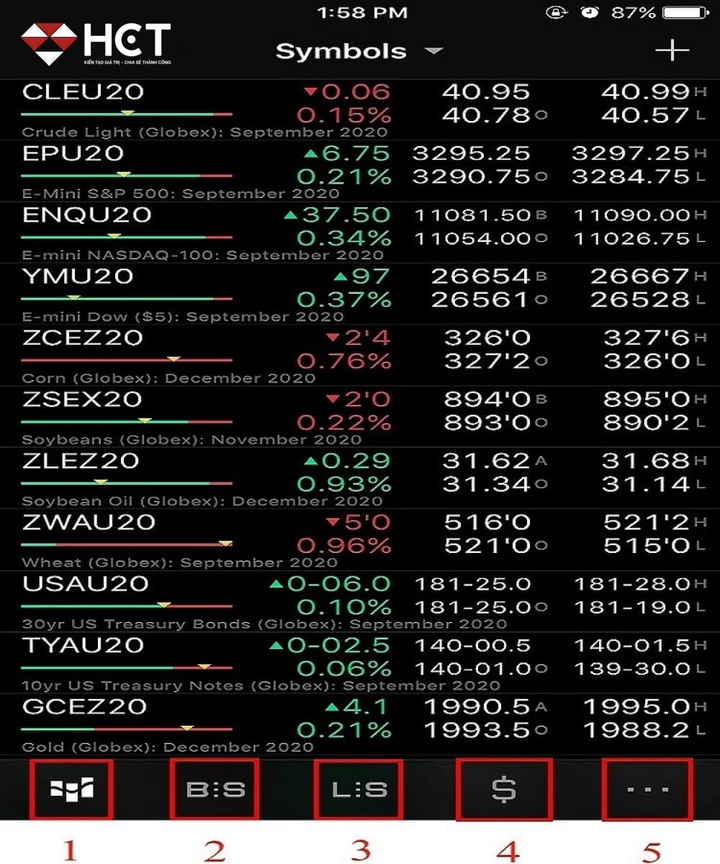Add a new symbol with plus icon

tap(672, 50)
